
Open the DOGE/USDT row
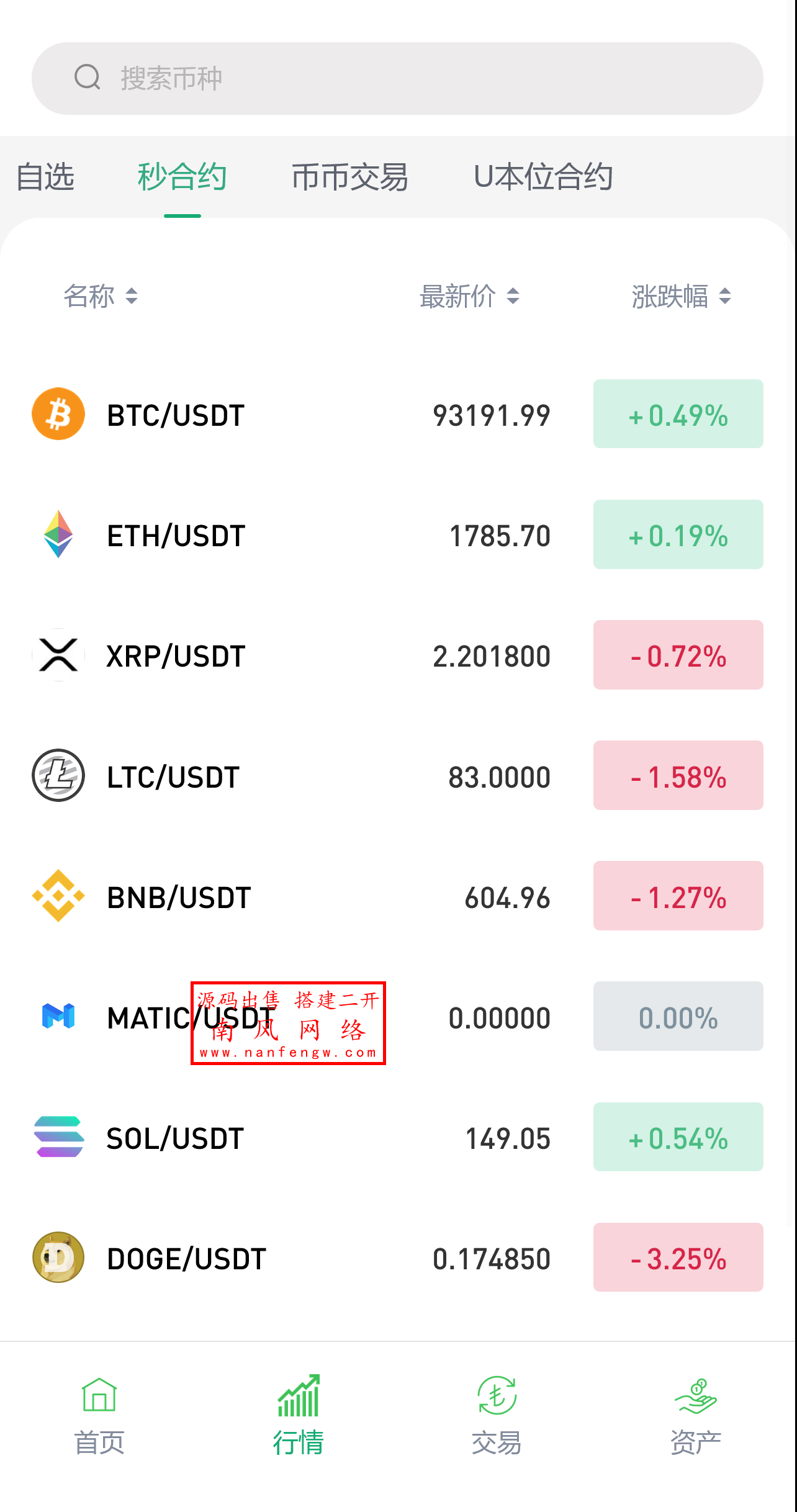[397, 1258]
